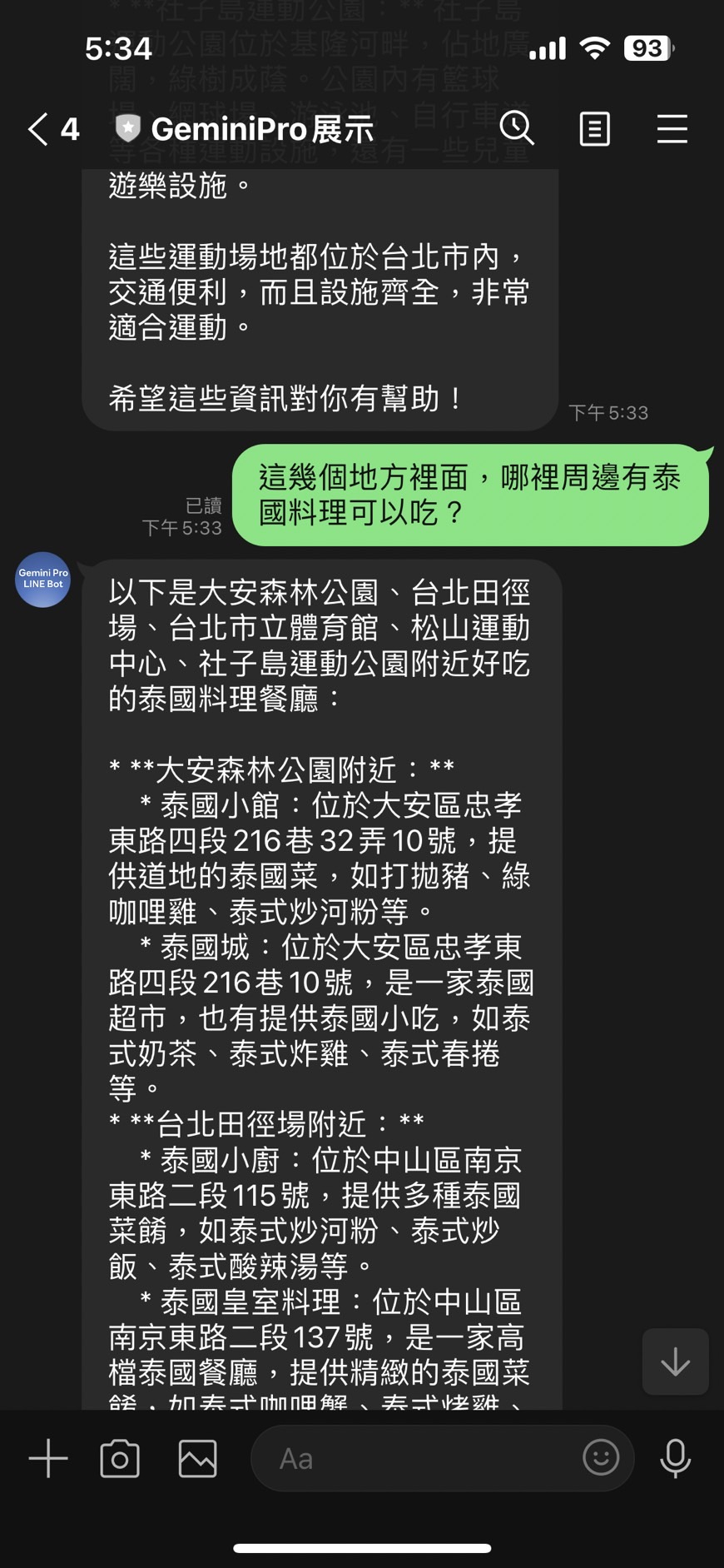Open the photo gallery picker
This screenshot has height=1568, width=724.
pyautogui.click(x=198, y=1458)
